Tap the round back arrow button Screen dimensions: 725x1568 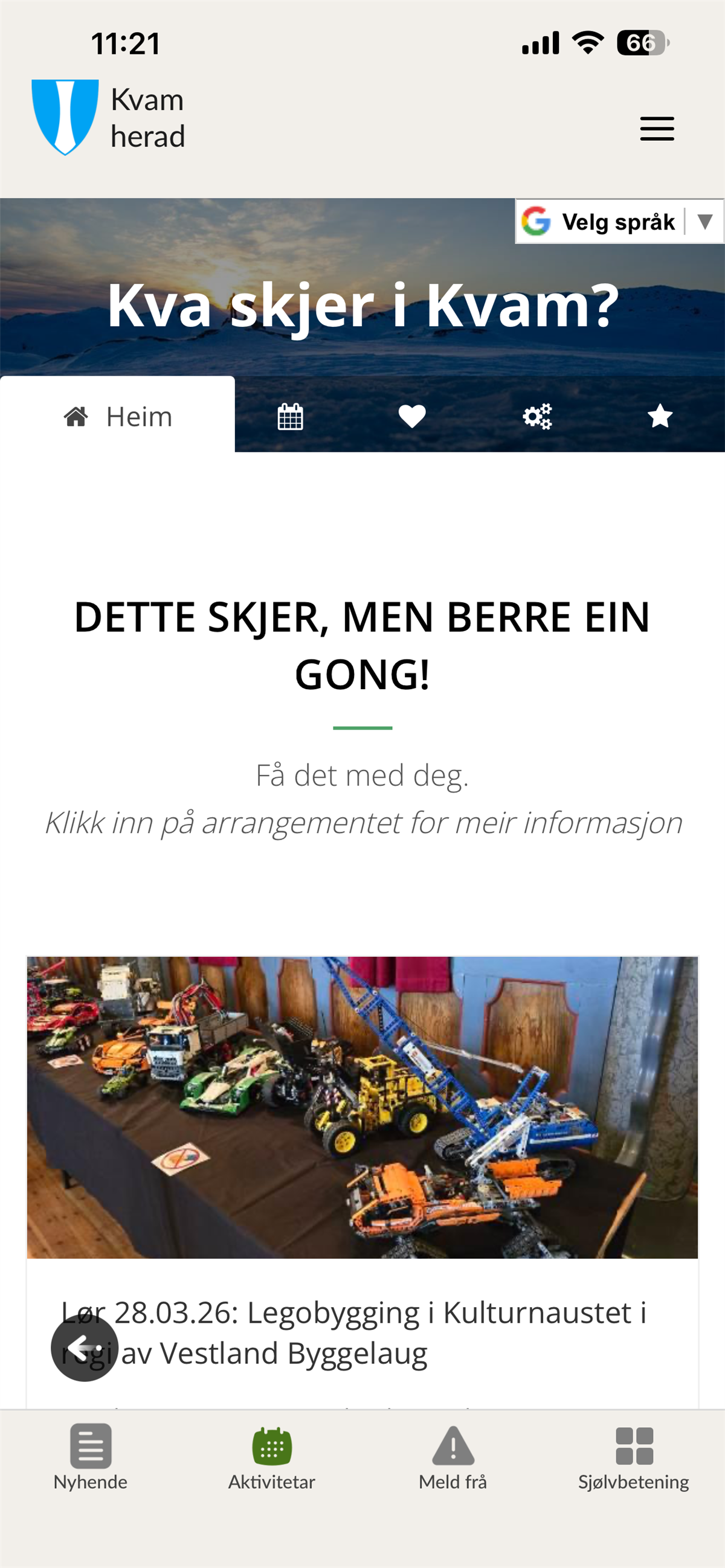(x=85, y=1348)
